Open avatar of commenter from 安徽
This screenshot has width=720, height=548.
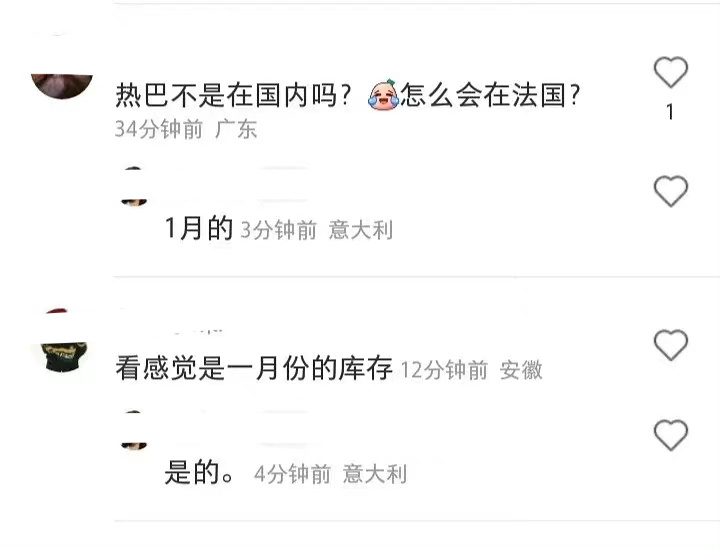[64, 352]
